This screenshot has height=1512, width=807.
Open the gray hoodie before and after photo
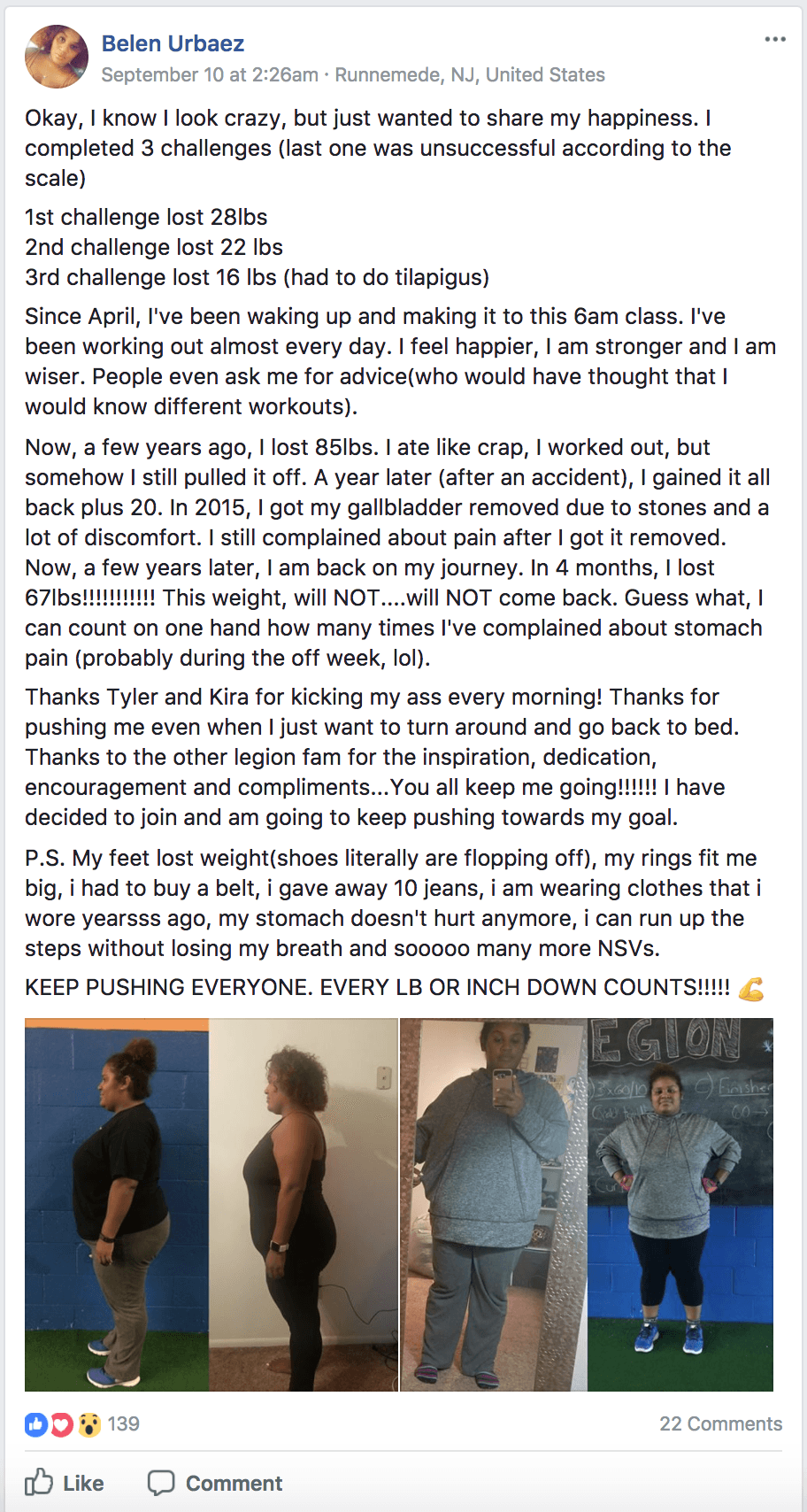pos(587,1205)
